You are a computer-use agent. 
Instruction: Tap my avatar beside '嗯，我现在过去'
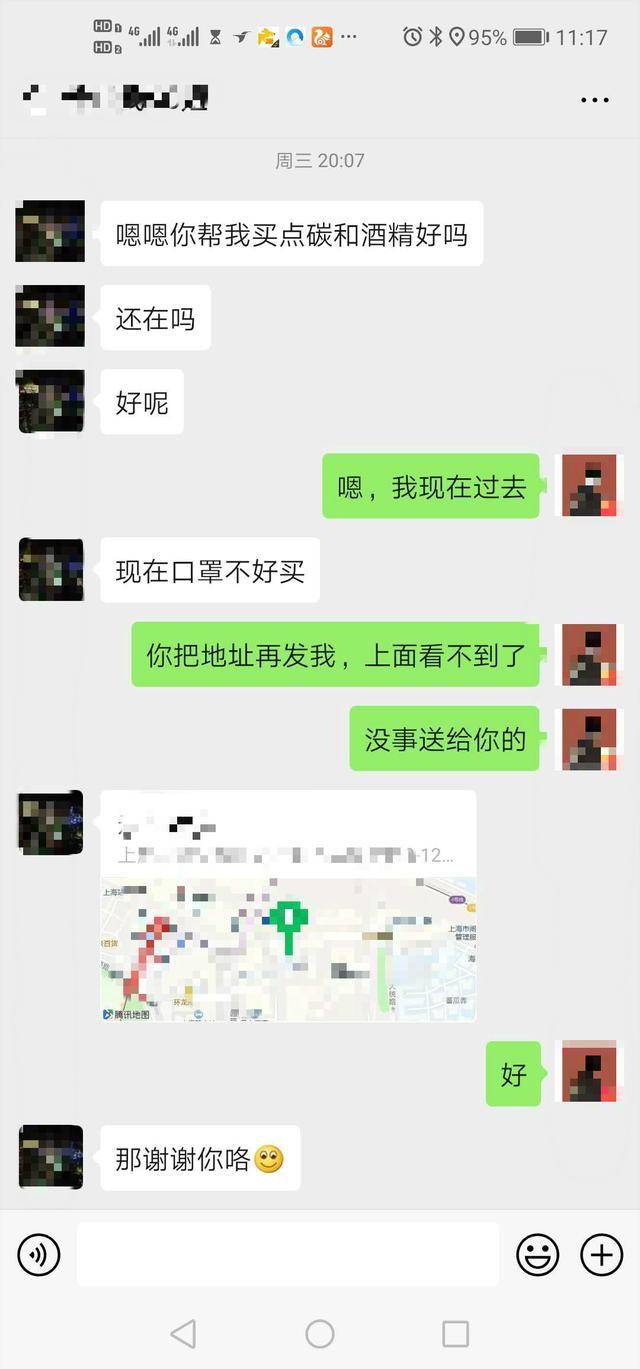pos(589,486)
